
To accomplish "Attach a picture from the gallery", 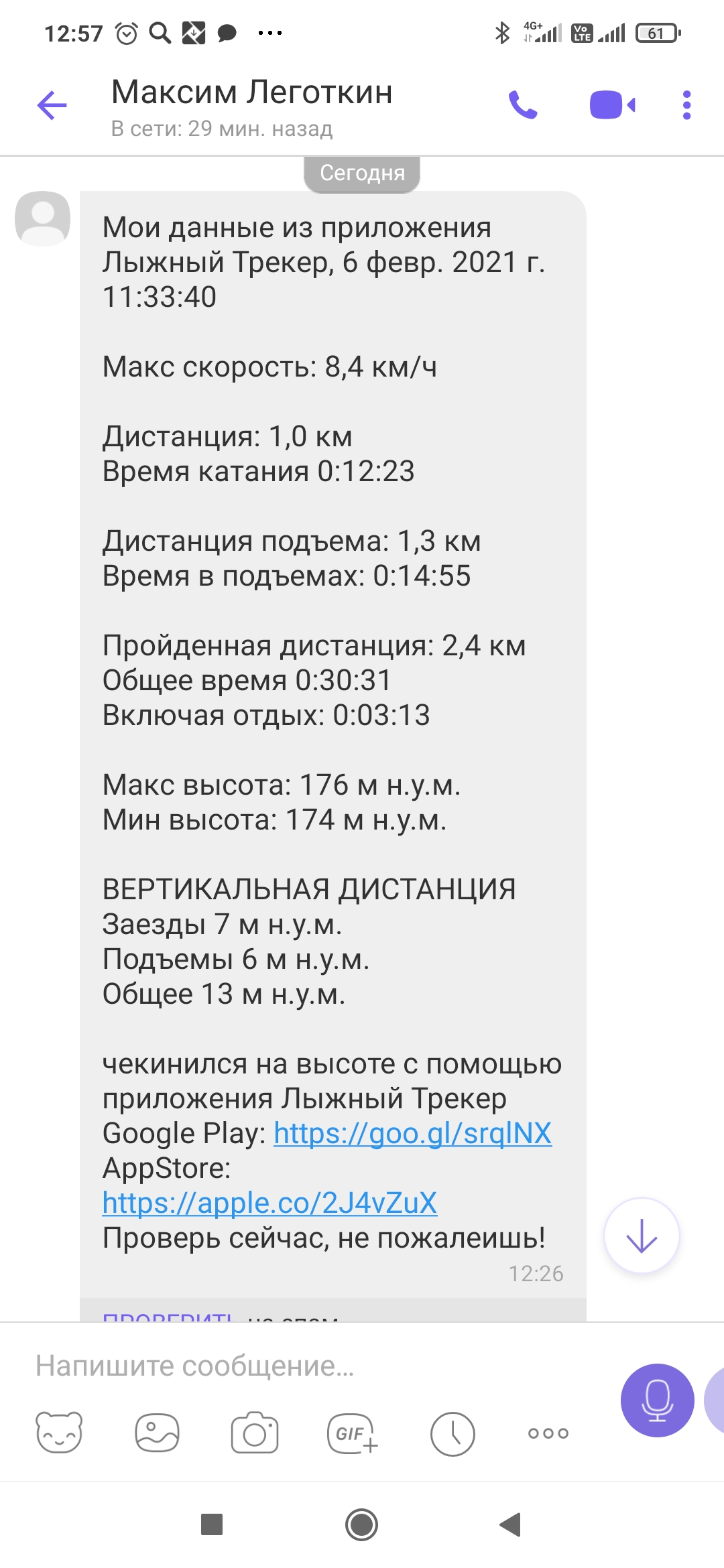I will 157,1433.
